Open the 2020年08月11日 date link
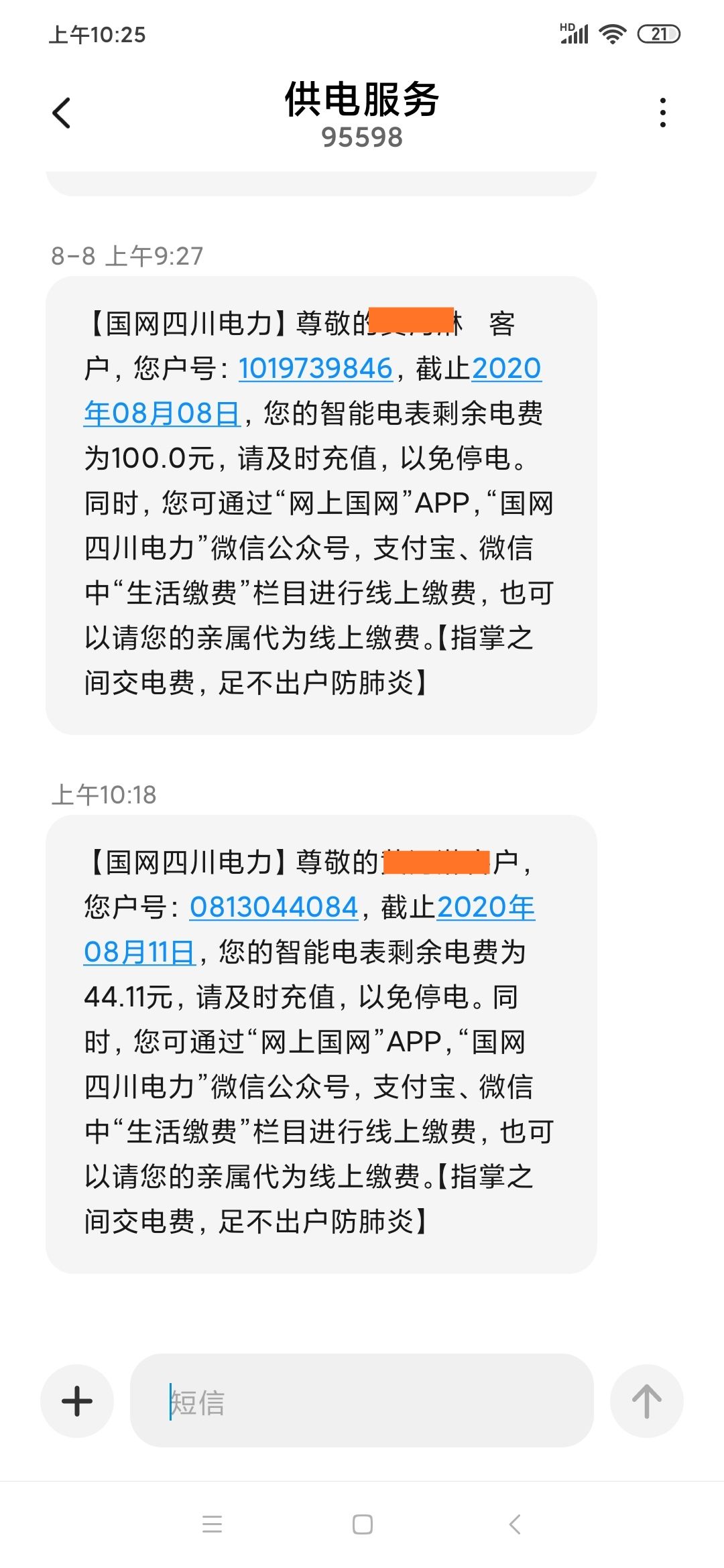 pos(309,929)
